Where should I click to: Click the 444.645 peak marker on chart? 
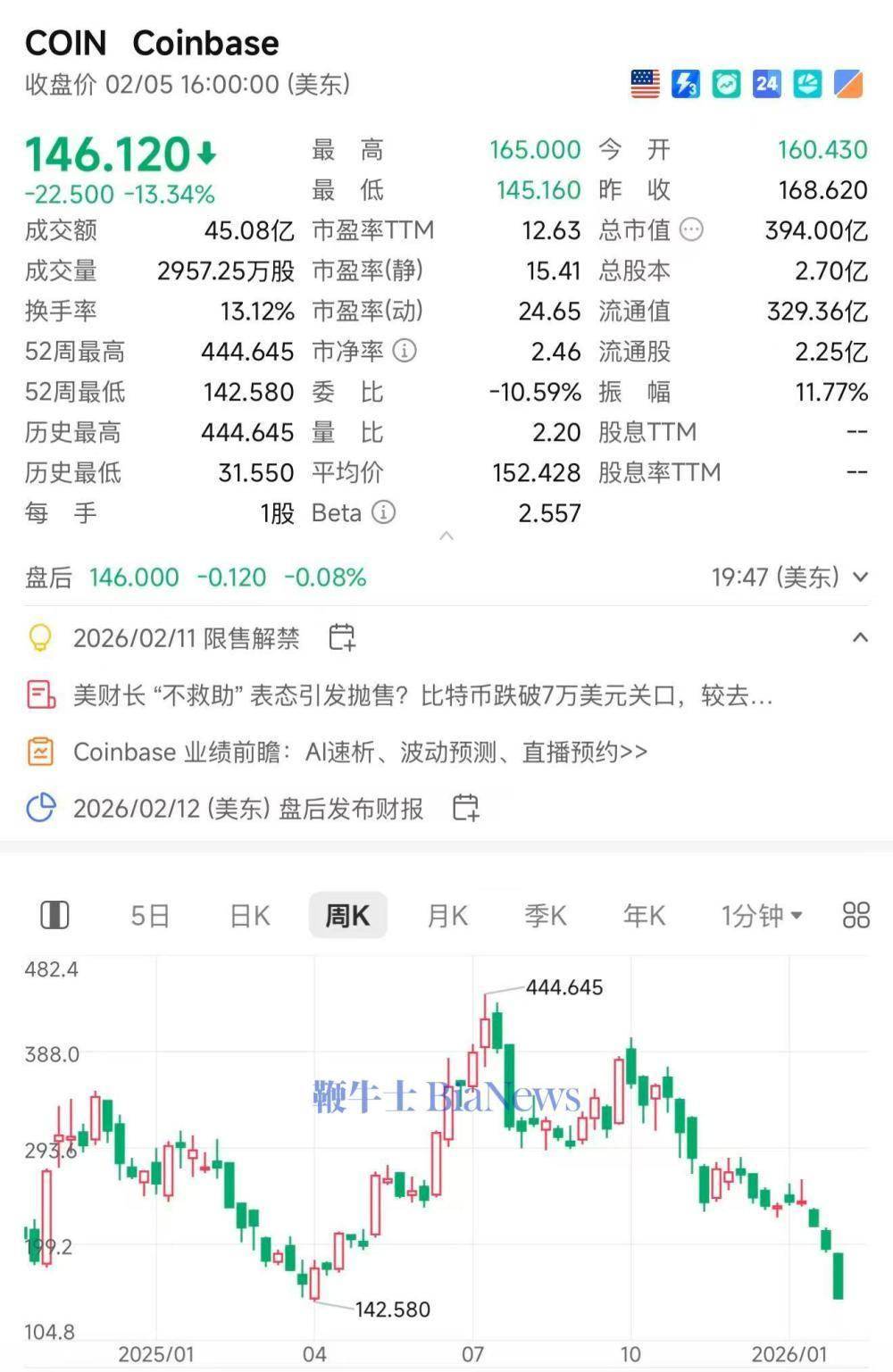(x=565, y=987)
